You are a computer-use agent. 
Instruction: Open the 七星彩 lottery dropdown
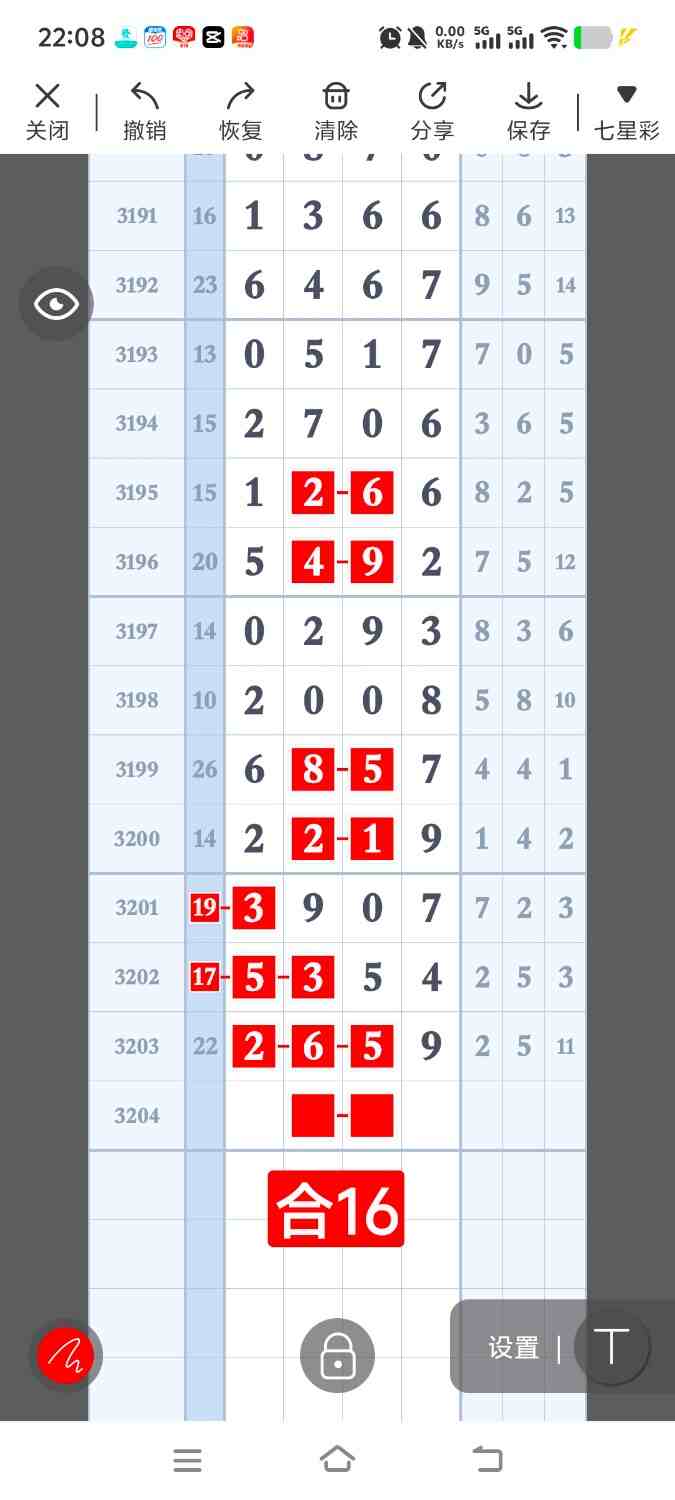(x=626, y=111)
